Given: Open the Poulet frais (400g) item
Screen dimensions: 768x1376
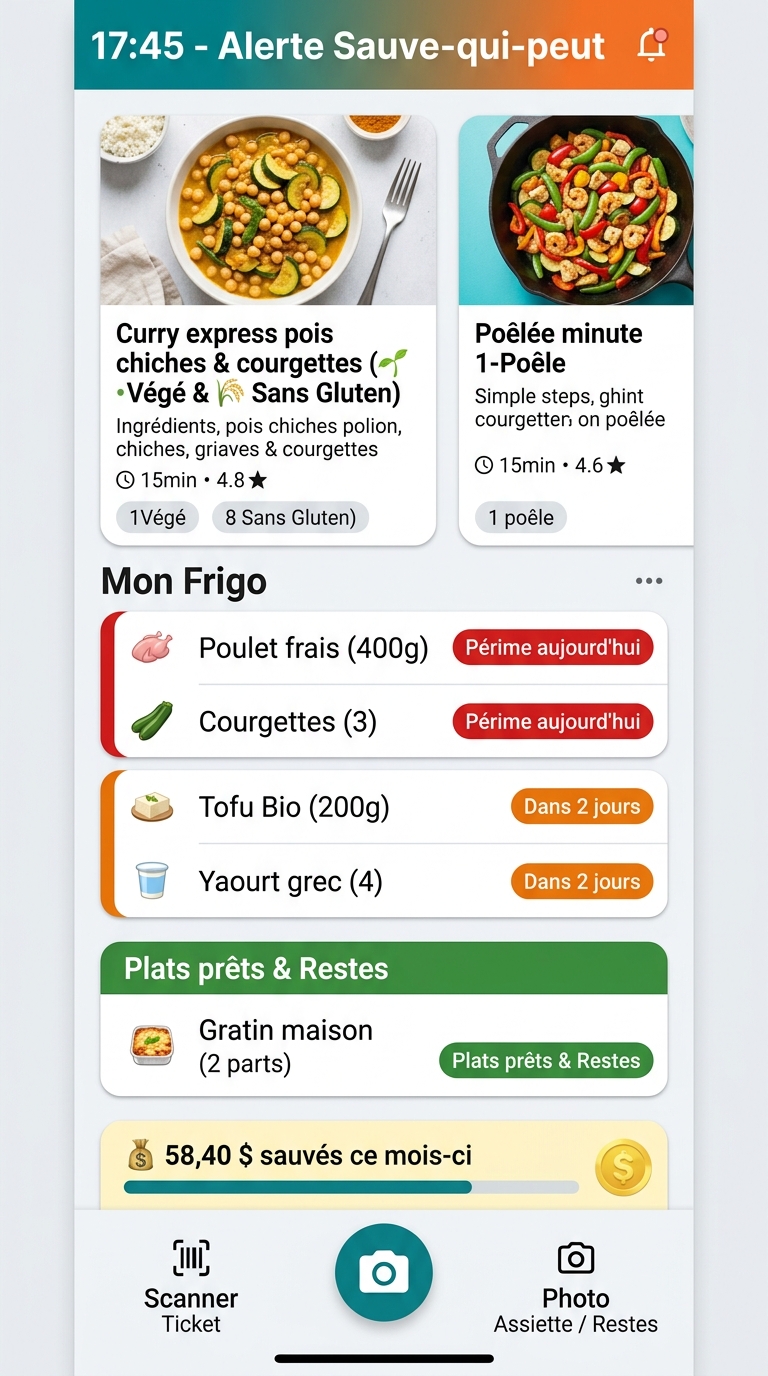Looking at the screenshot, I should pos(390,648).
